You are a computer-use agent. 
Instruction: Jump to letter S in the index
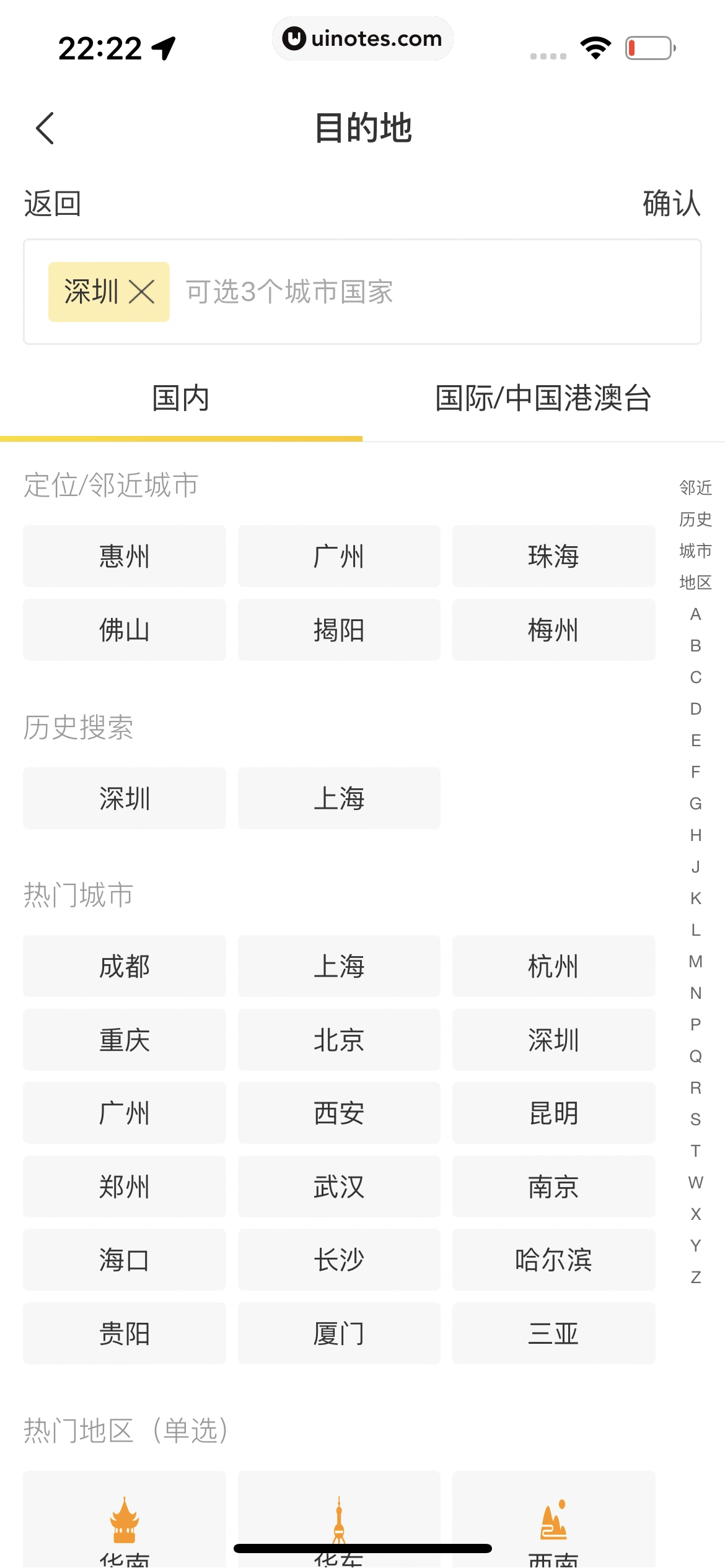tap(695, 1119)
